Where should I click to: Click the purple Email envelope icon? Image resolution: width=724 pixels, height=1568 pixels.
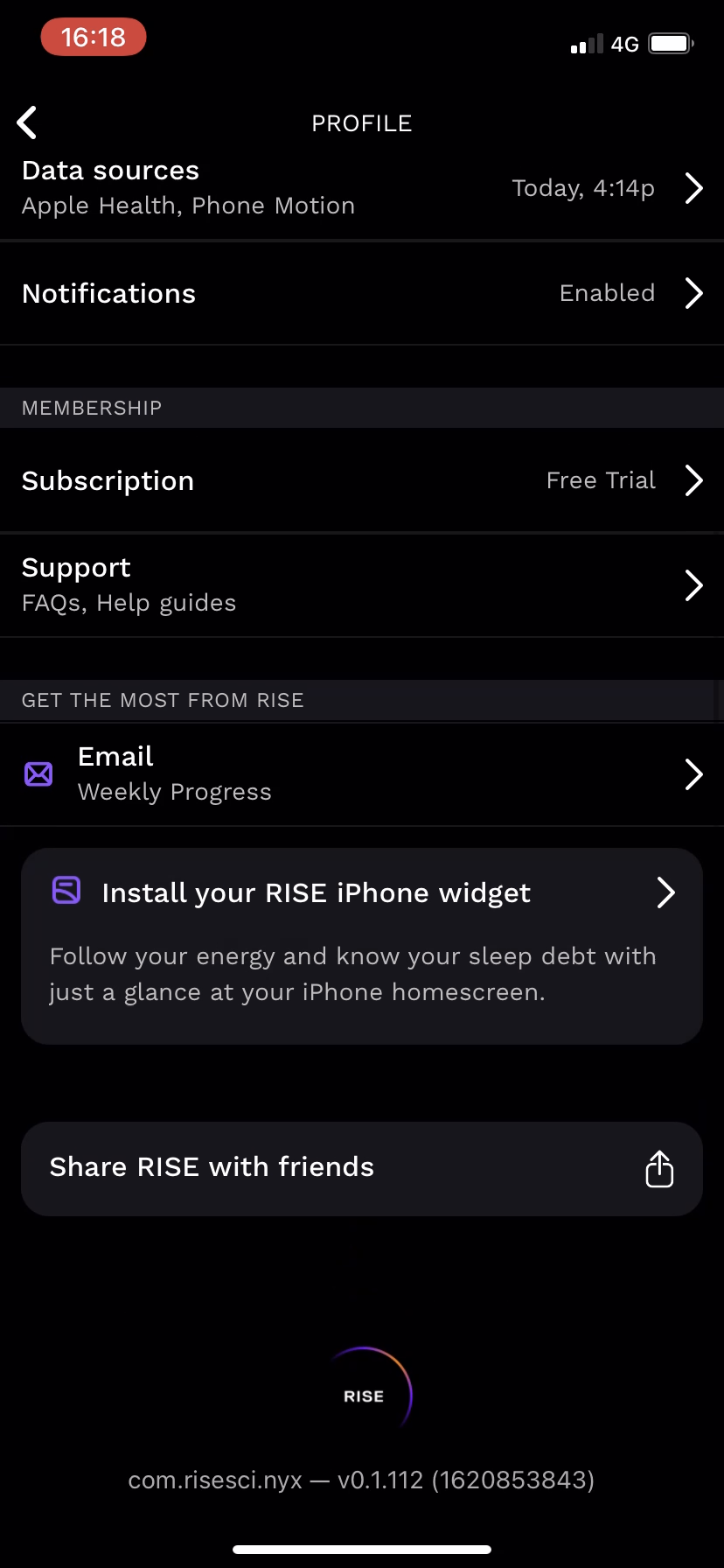point(38,773)
